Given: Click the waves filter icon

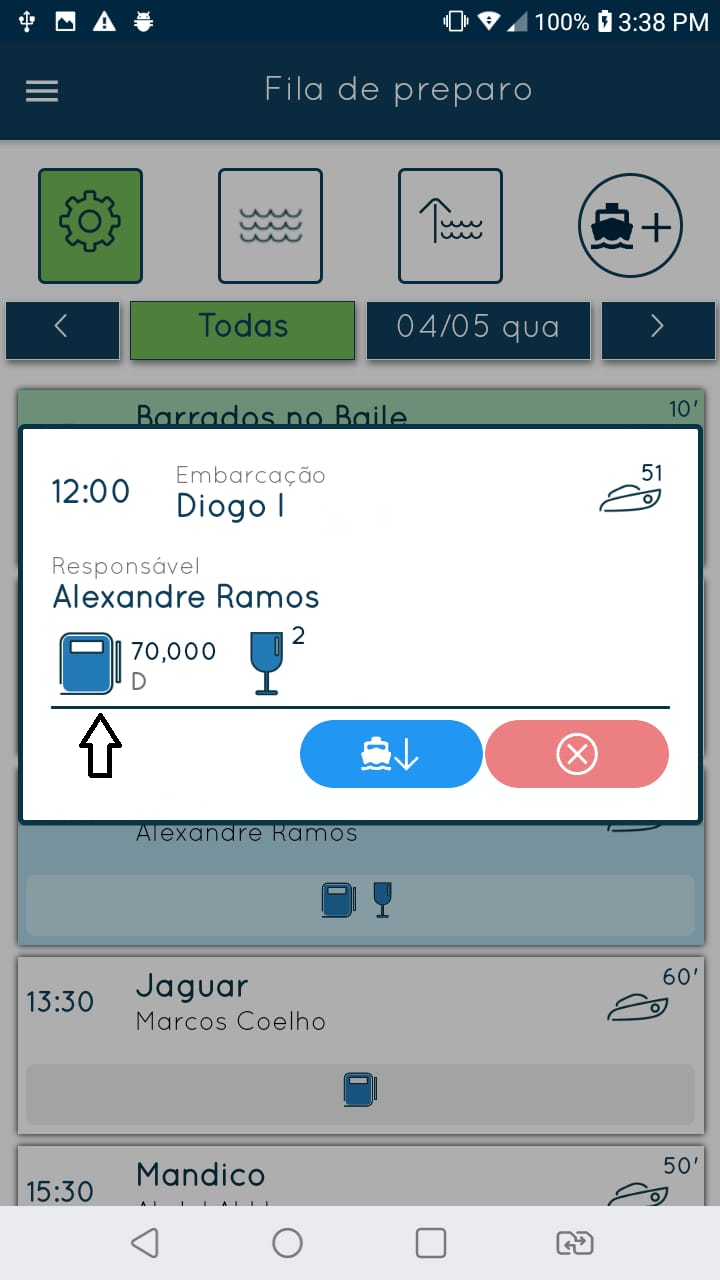Looking at the screenshot, I should point(270,225).
